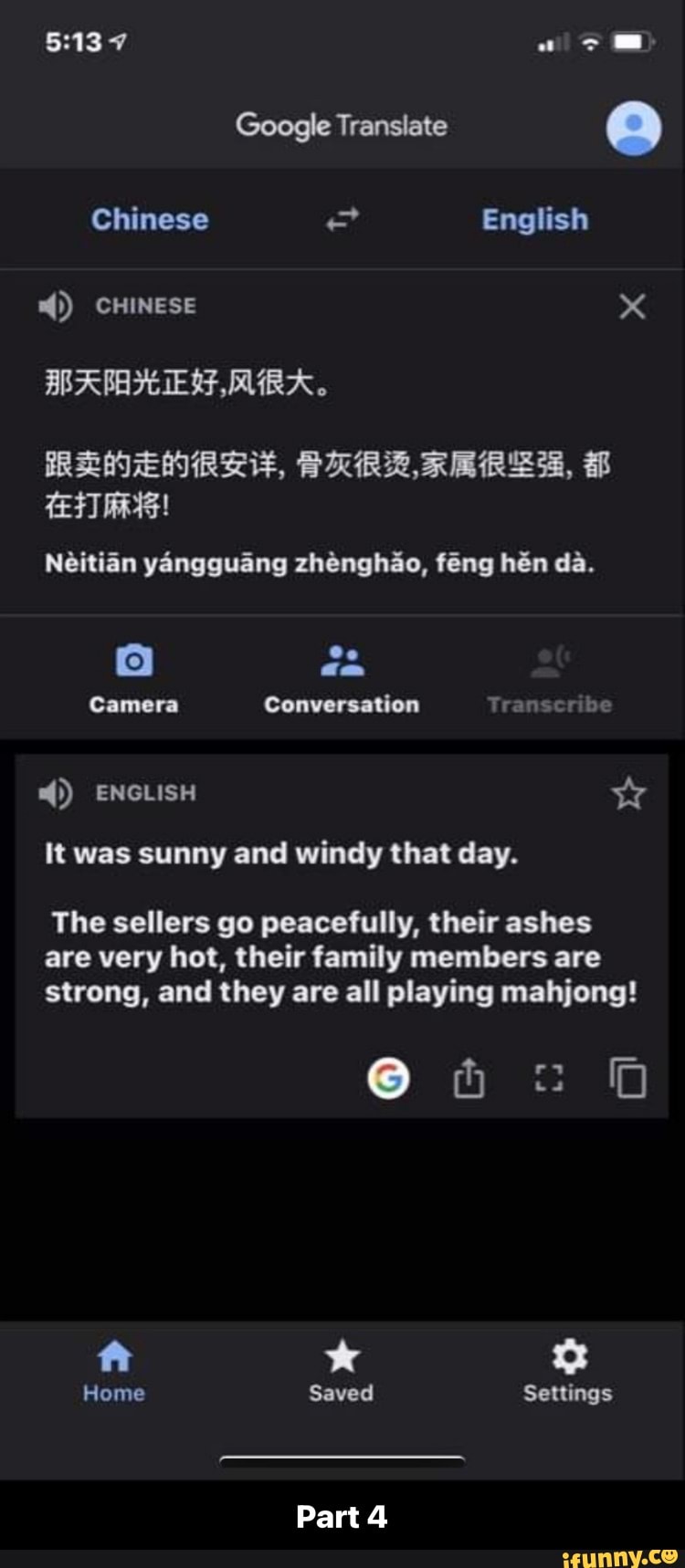
Task: View translation fullscreen
Action: 548,1078
